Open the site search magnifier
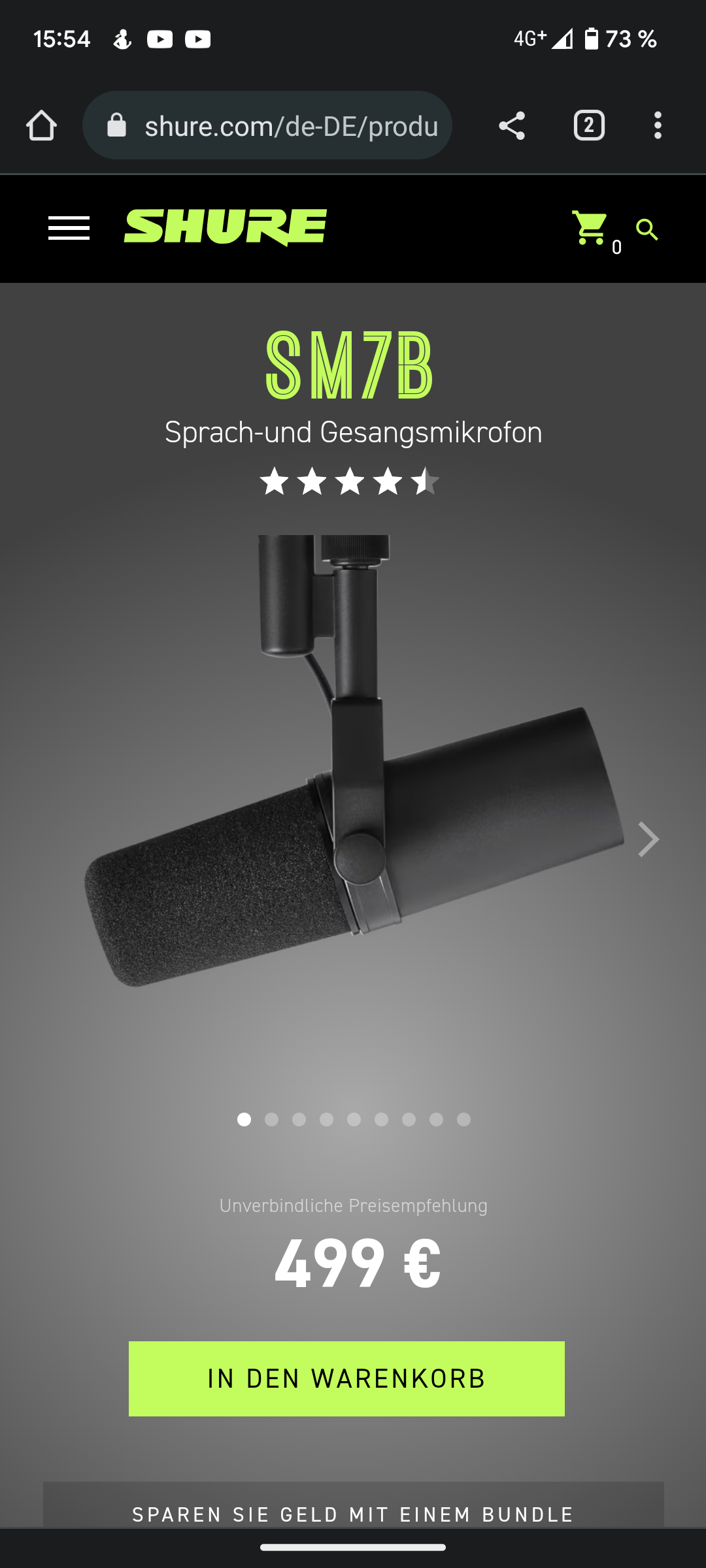The width and height of the screenshot is (706, 1568). [647, 229]
